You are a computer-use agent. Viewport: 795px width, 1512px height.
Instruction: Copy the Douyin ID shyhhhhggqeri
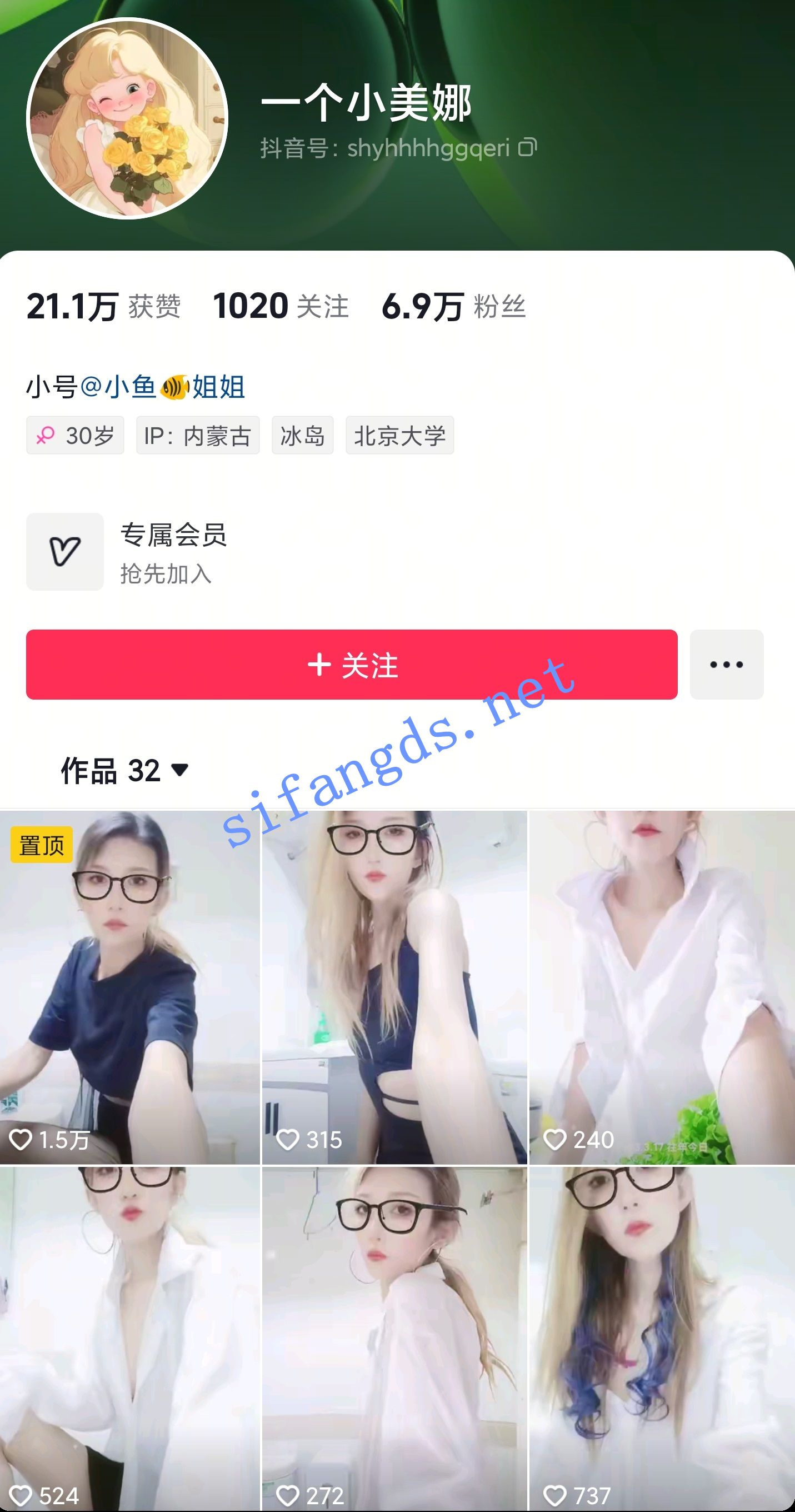tap(527, 147)
